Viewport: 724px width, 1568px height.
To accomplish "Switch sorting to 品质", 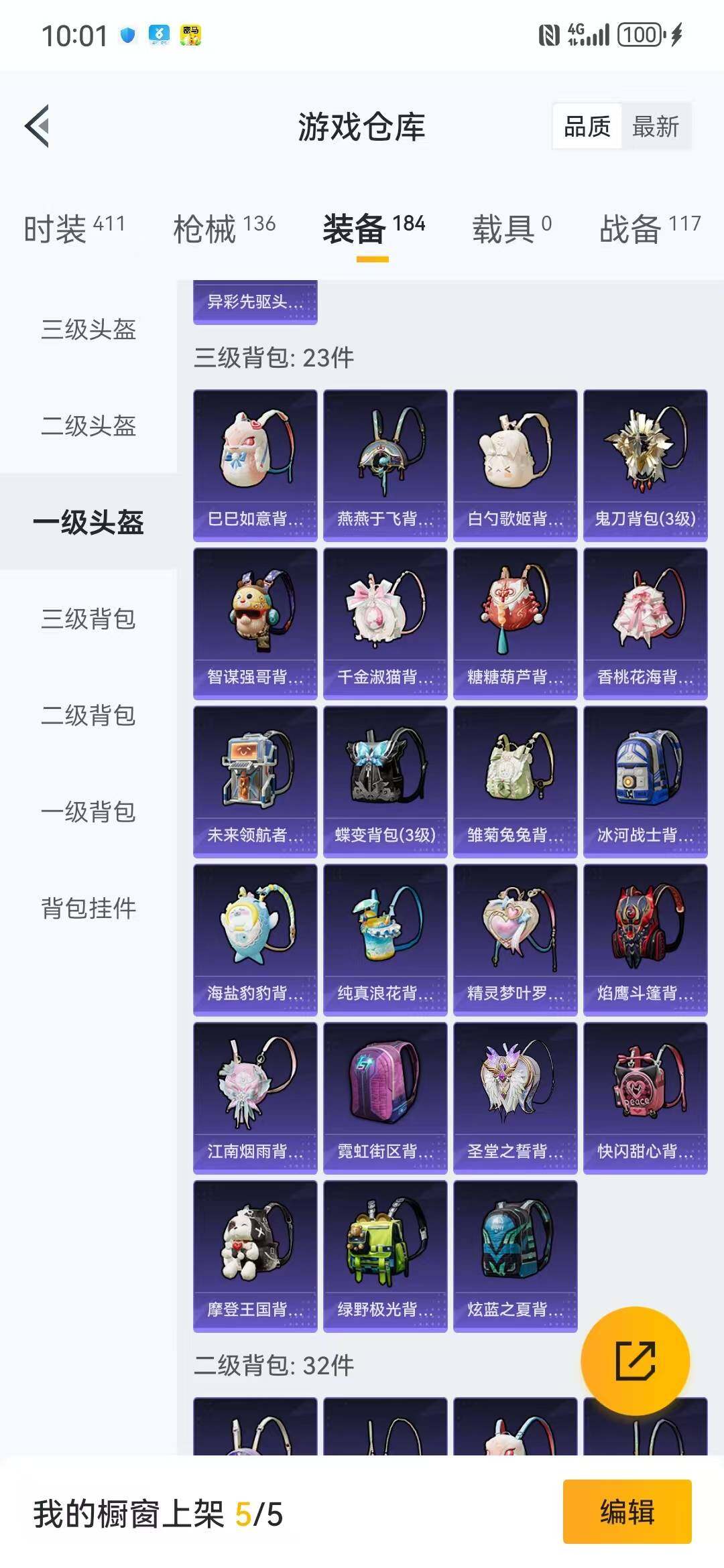I will [x=587, y=126].
